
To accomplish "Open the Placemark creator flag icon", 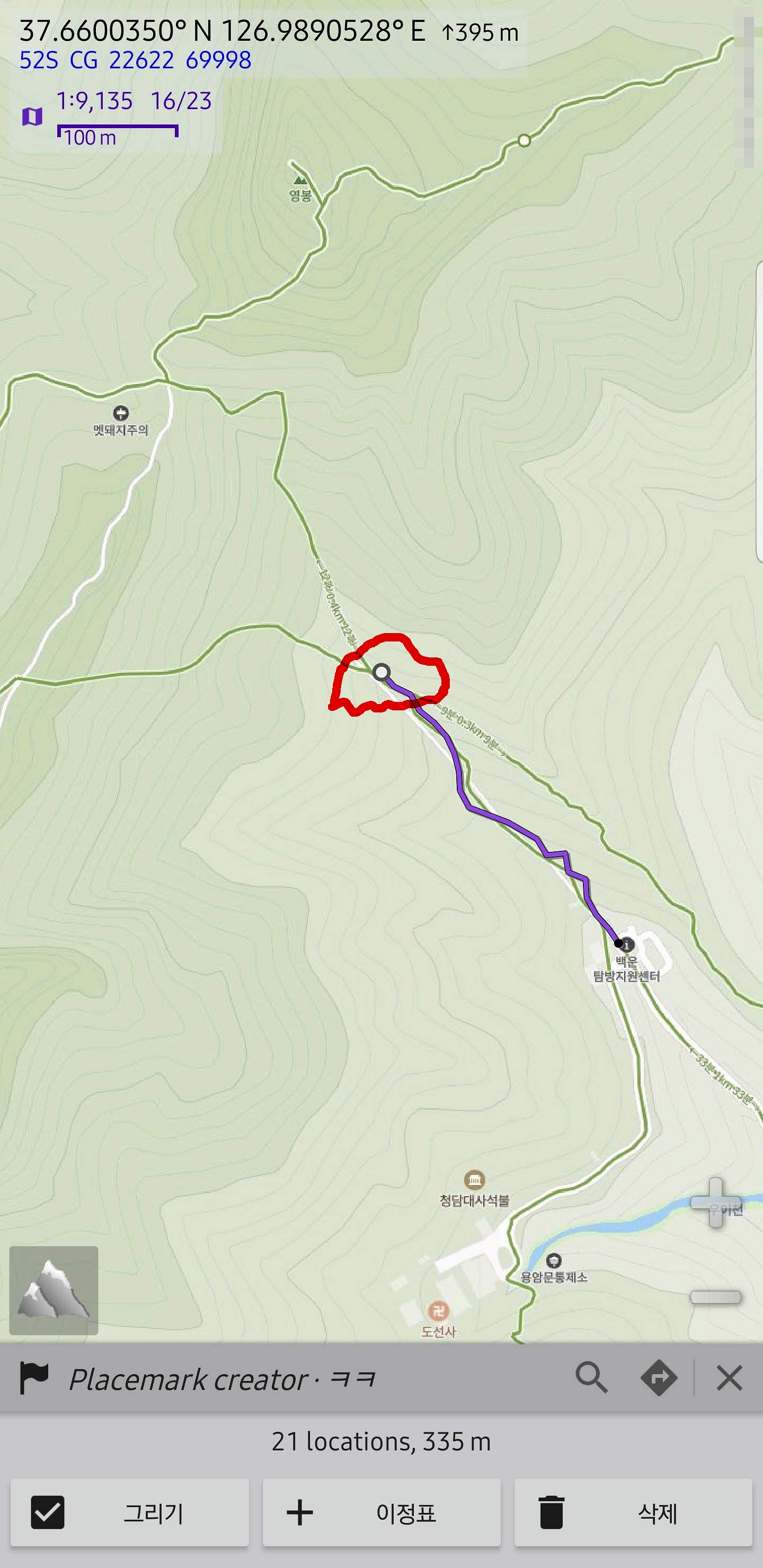I will (x=34, y=1378).
